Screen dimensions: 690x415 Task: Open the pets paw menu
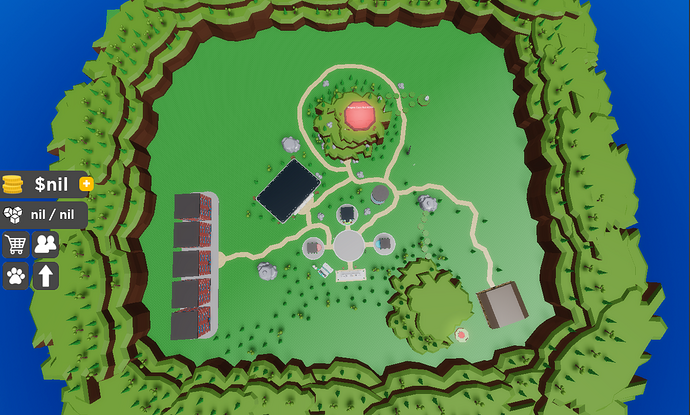coord(15,275)
